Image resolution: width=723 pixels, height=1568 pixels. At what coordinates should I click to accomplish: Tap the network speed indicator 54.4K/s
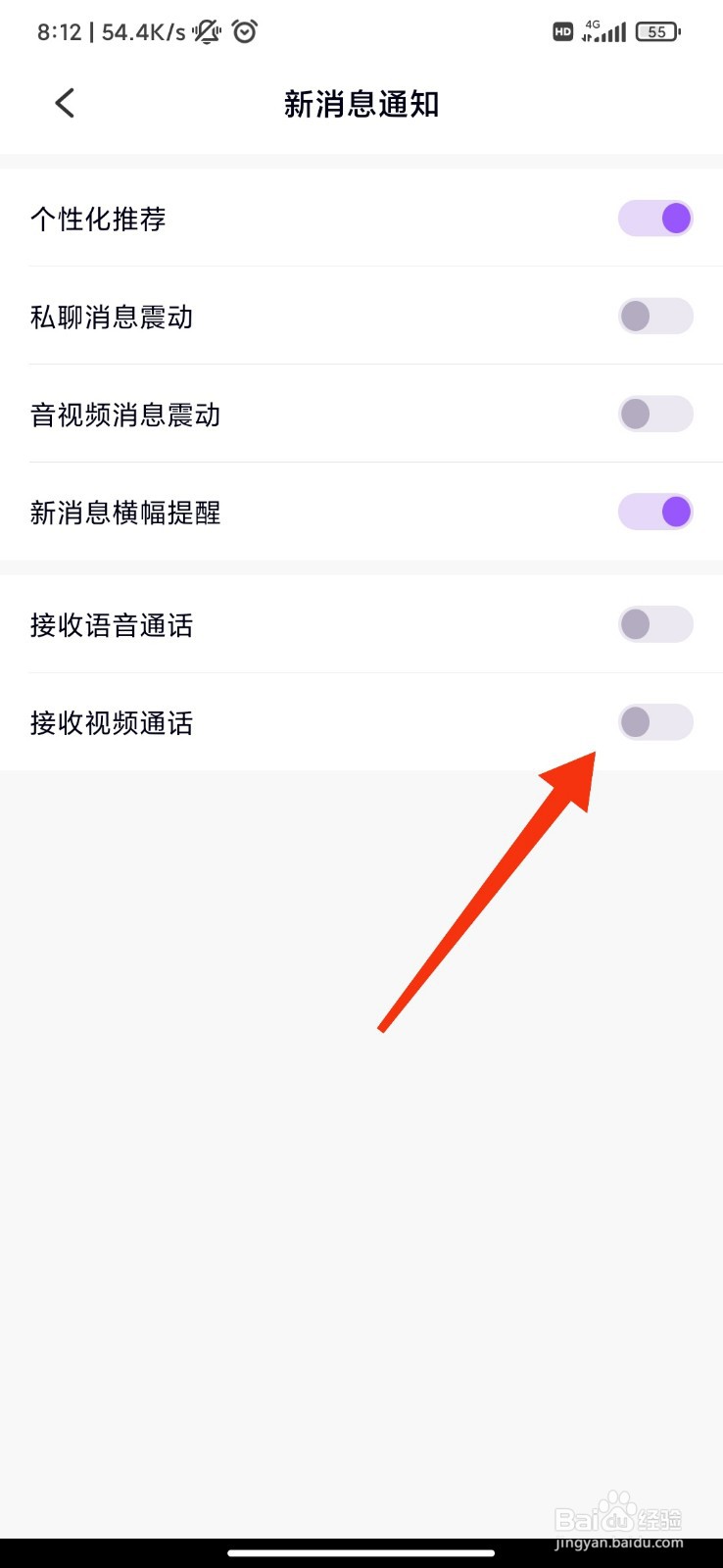pyautogui.click(x=147, y=30)
